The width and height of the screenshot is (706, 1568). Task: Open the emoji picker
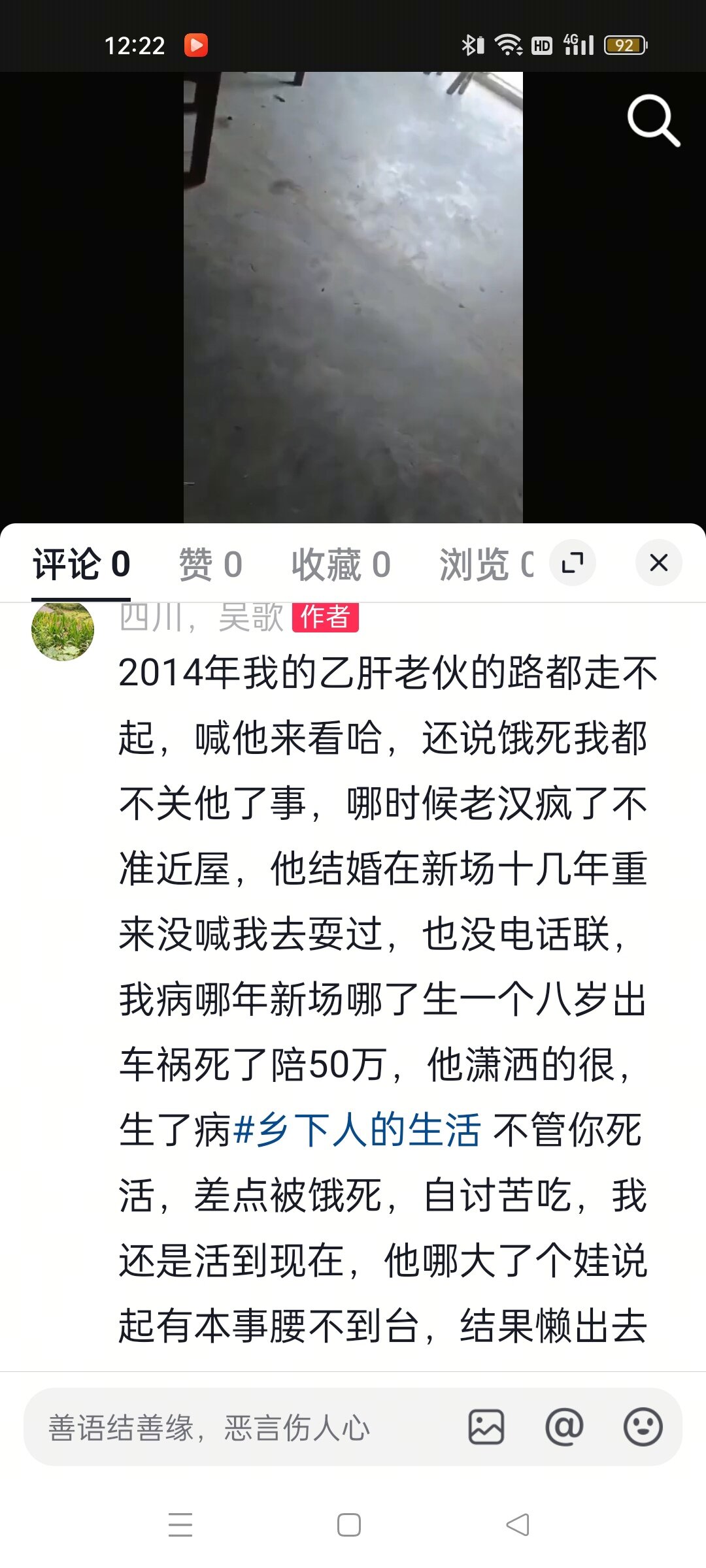tap(643, 1427)
